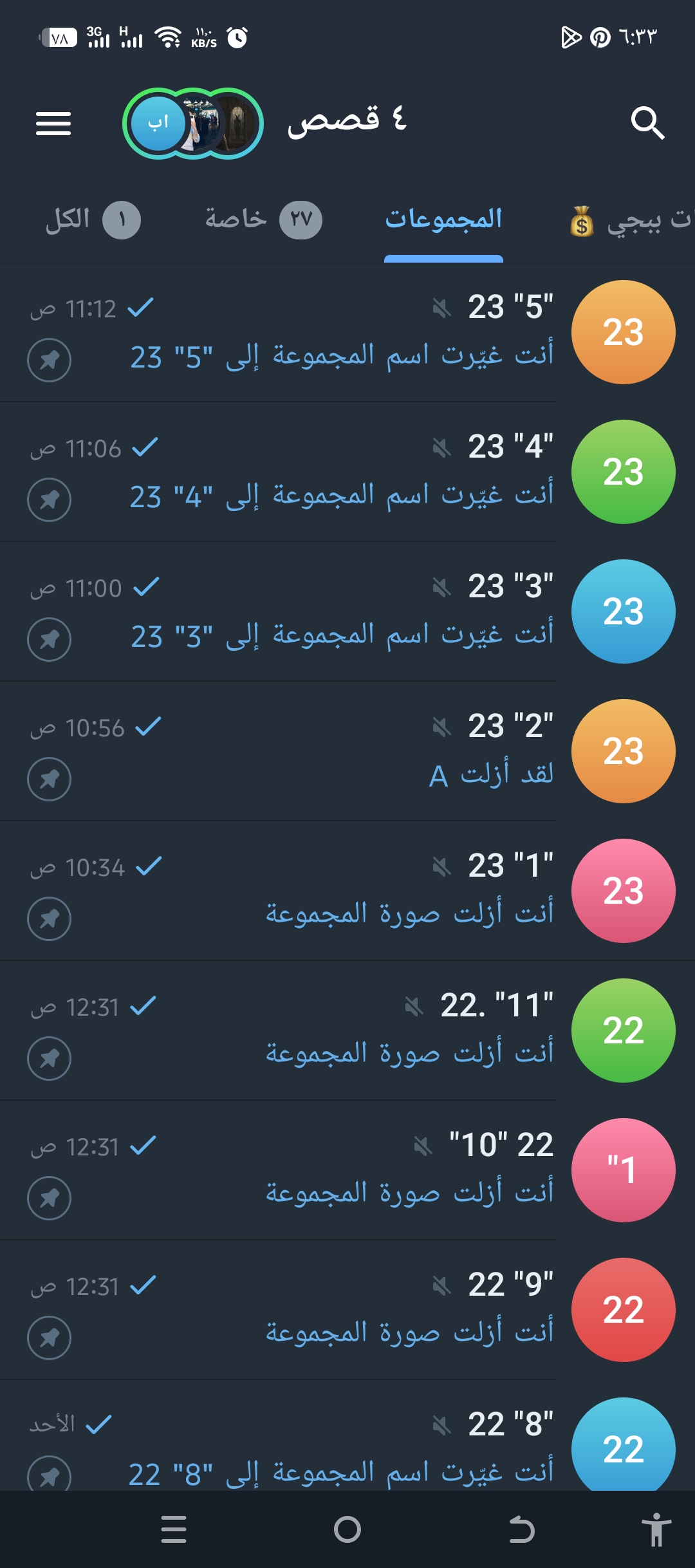This screenshot has width=695, height=1568.
Task: Open the orange avatar of group 23 "2"
Action: 625,751
